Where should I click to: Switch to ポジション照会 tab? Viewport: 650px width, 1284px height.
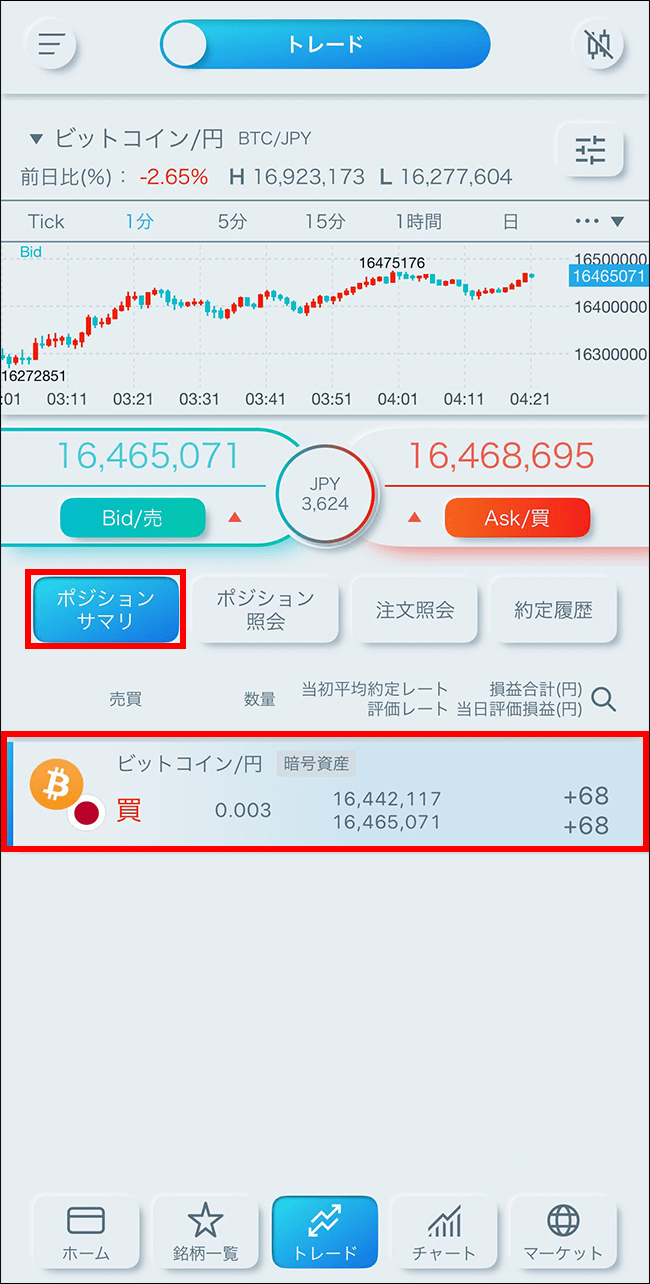(x=265, y=610)
